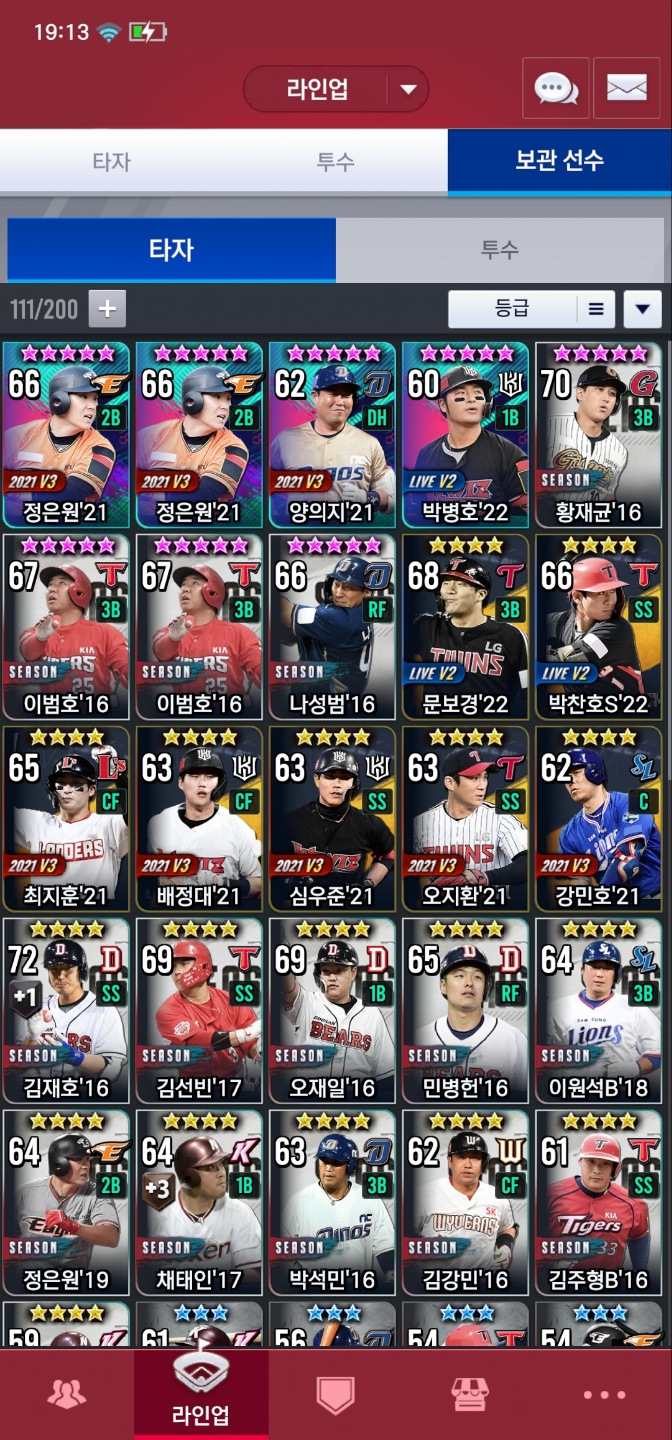
Task: Open the team members bottom tab
Action: pos(67,1394)
